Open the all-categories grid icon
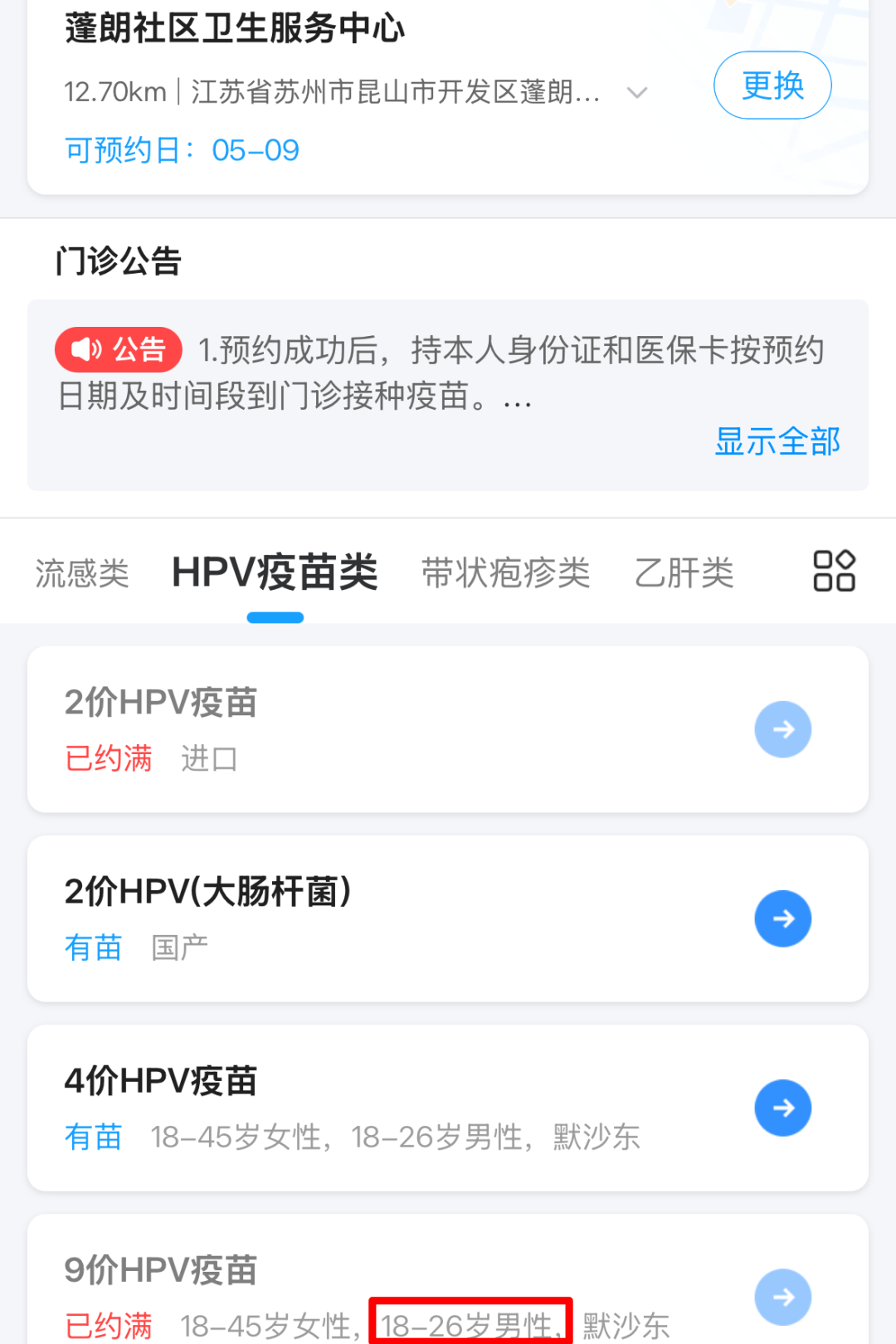 tap(833, 572)
